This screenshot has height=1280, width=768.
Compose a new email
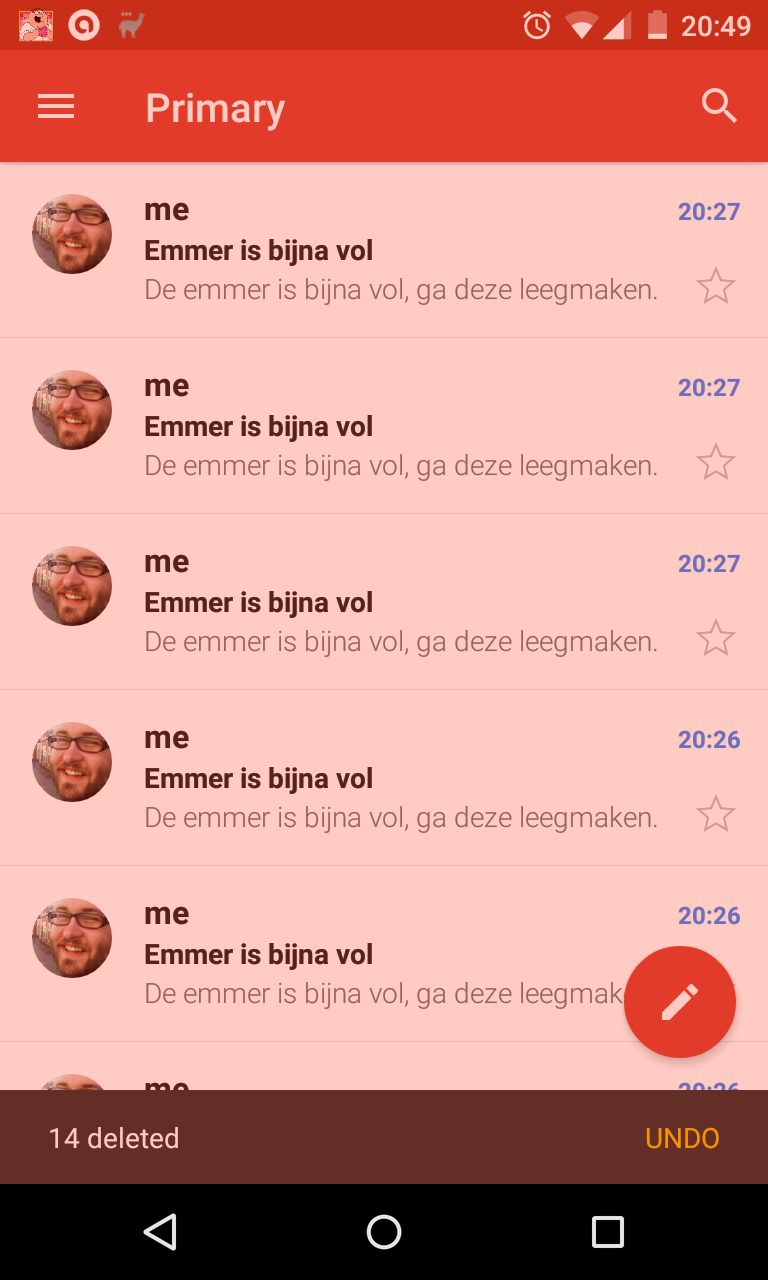[680, 1001]
